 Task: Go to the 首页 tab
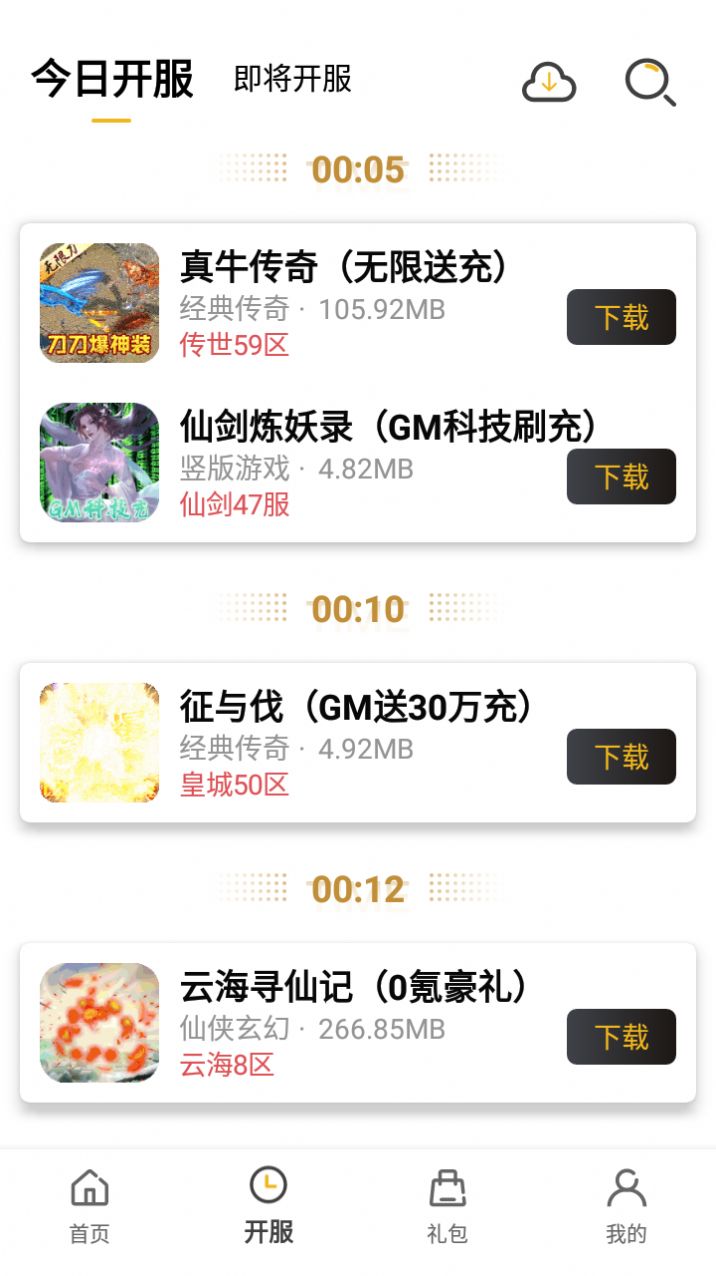pos(89,1205)
